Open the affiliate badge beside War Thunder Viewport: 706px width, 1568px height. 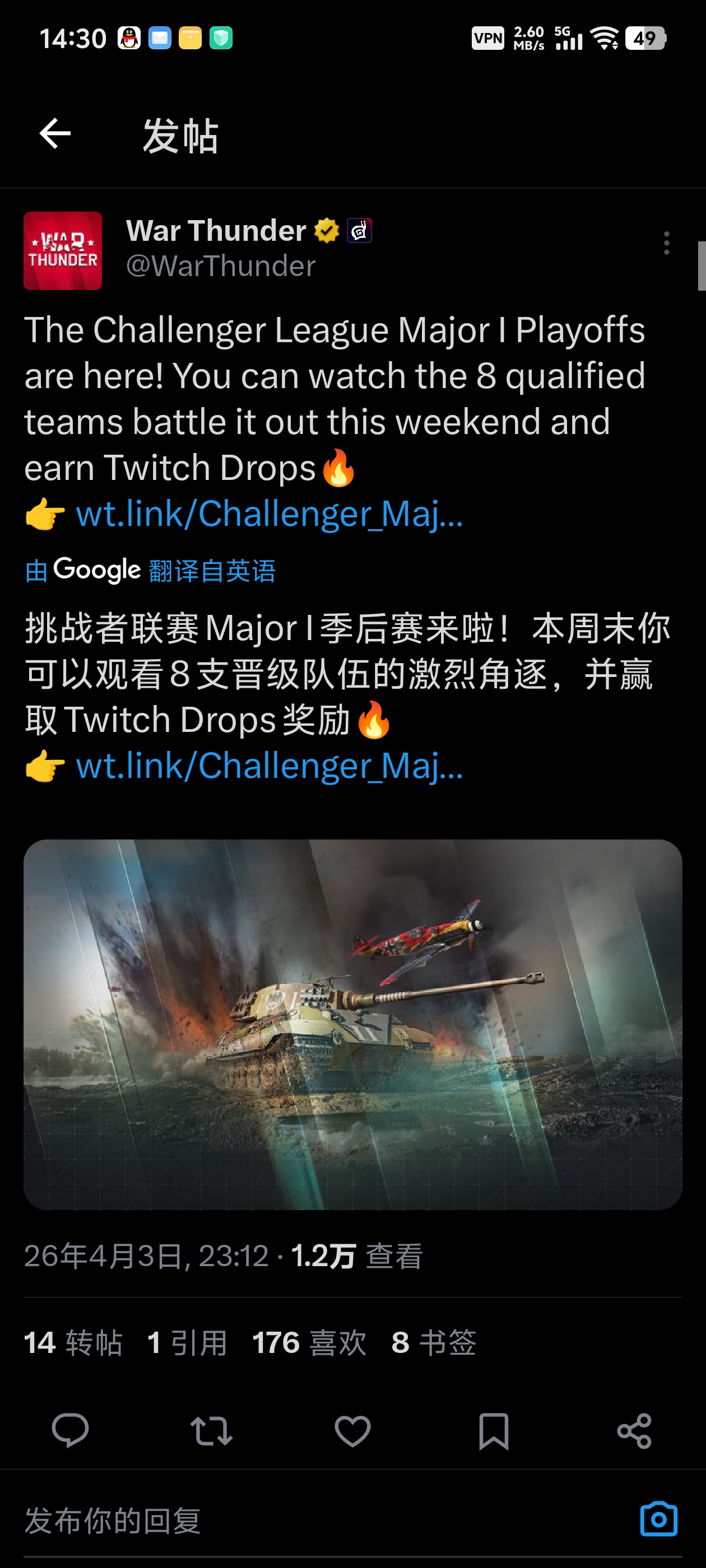(359, 231)
